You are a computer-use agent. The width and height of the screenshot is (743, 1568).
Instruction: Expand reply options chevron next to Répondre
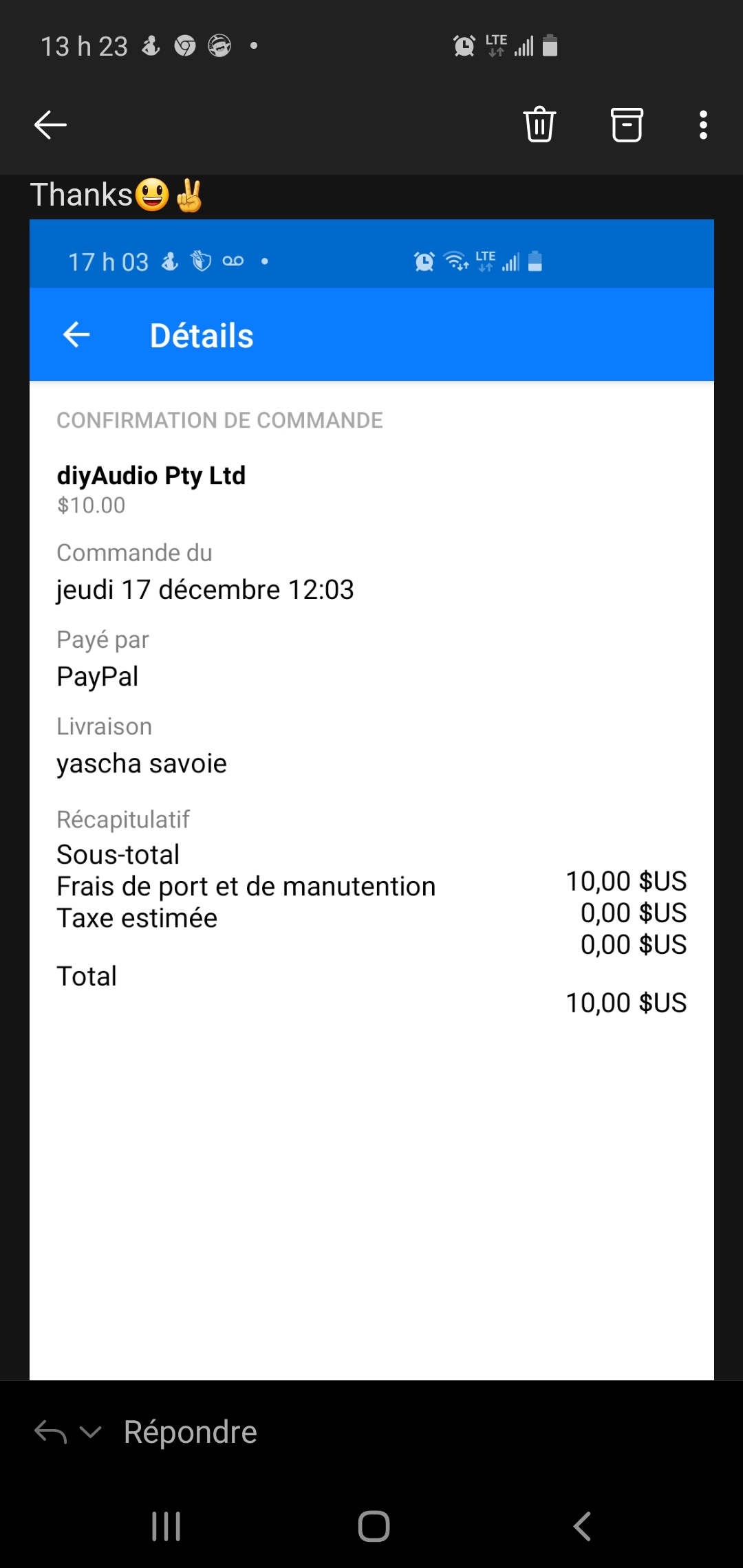tap(91, 1433)
